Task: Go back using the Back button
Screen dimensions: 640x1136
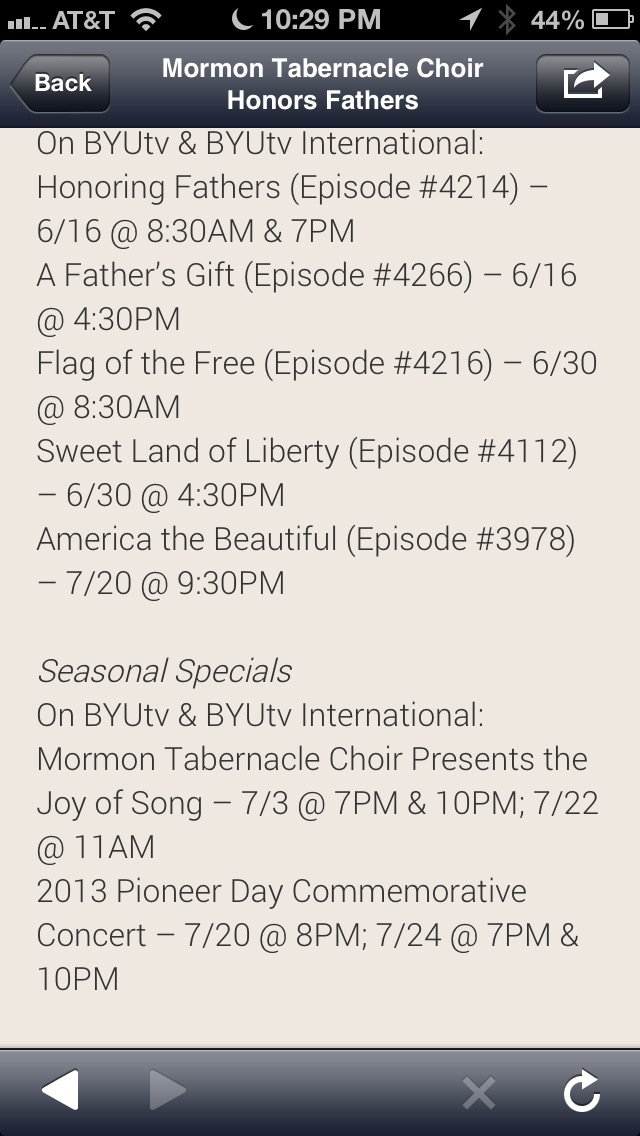Action: click(x=61, y=83)
